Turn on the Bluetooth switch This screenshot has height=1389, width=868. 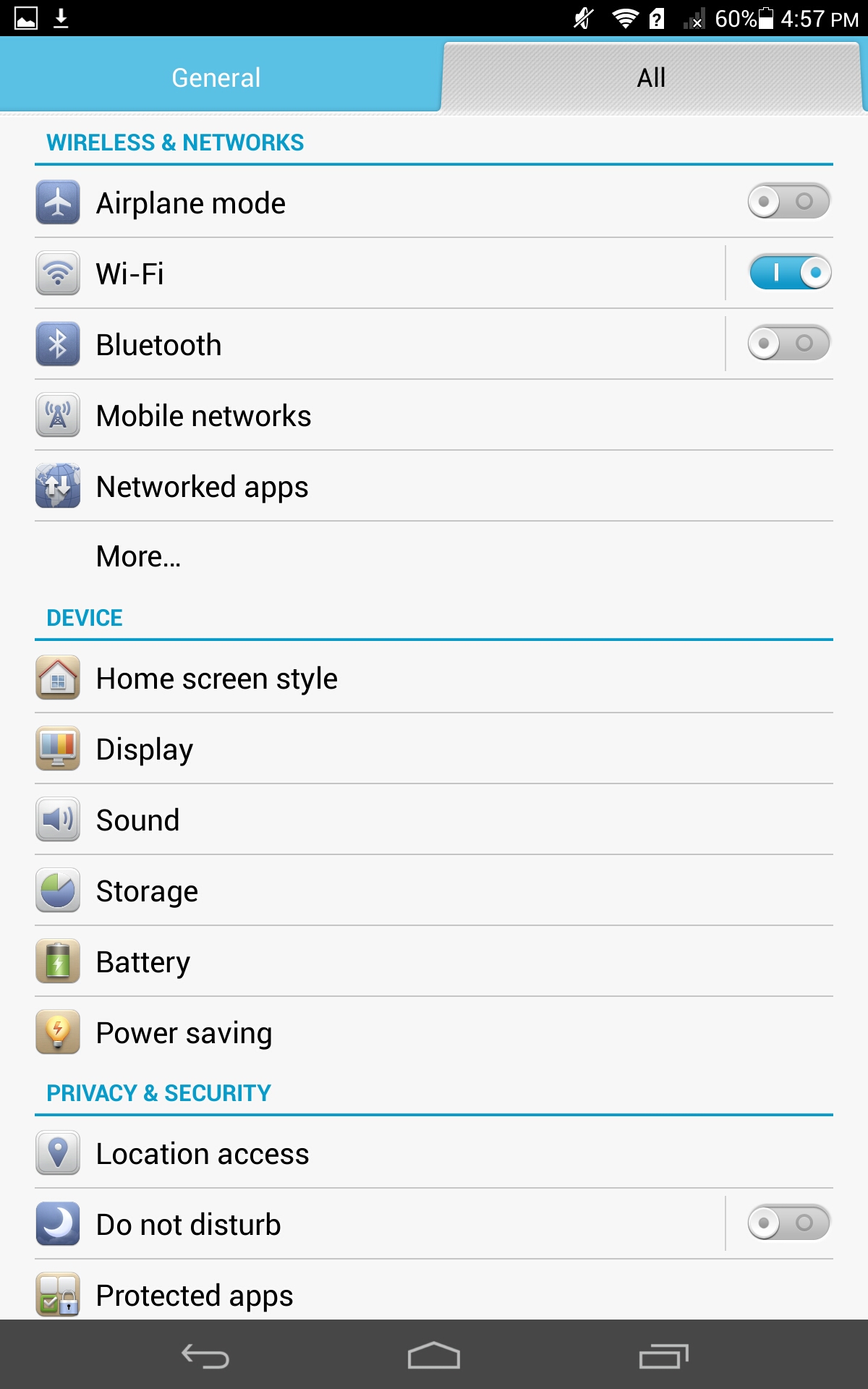[788, 344]
